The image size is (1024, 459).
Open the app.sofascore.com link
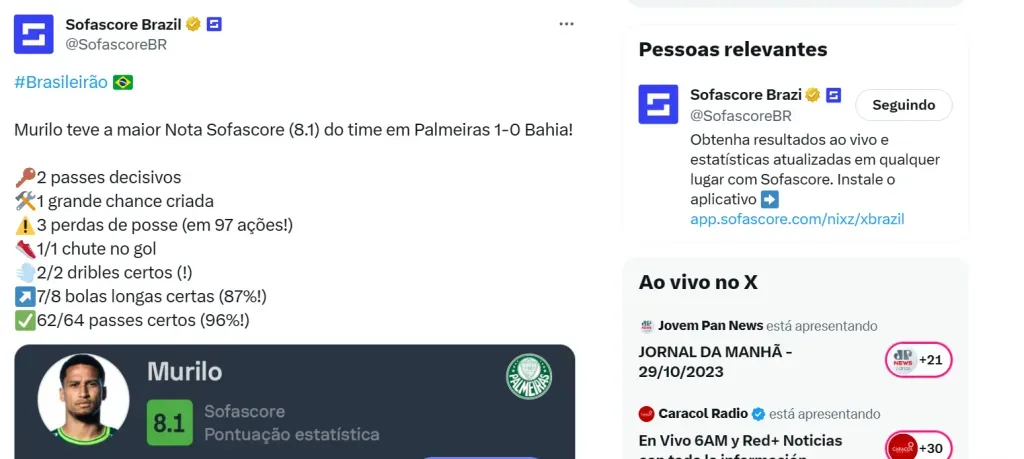(x=797, y=218)
